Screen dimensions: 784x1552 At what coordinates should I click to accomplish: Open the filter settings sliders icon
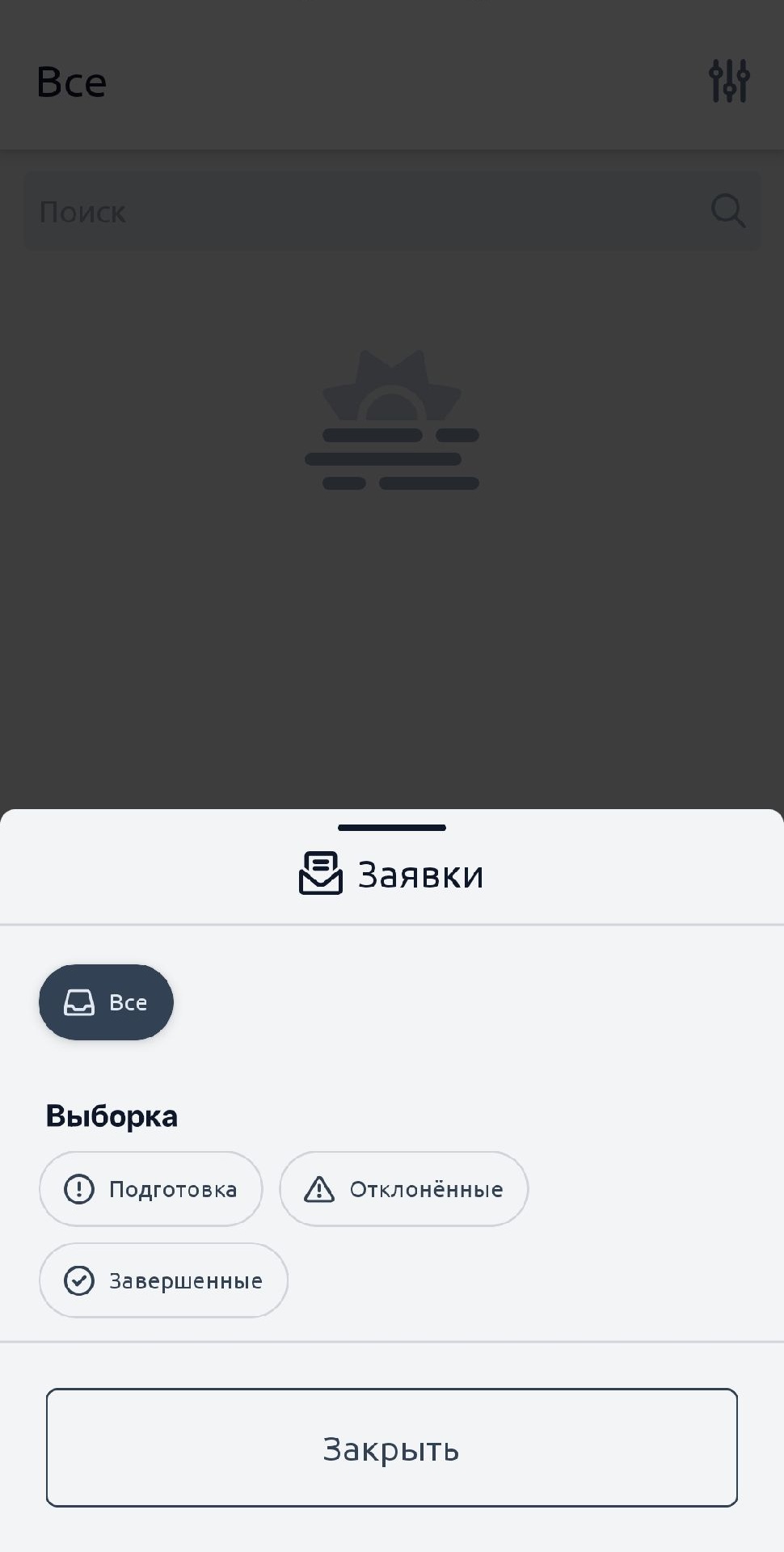[x=729, y=81]
